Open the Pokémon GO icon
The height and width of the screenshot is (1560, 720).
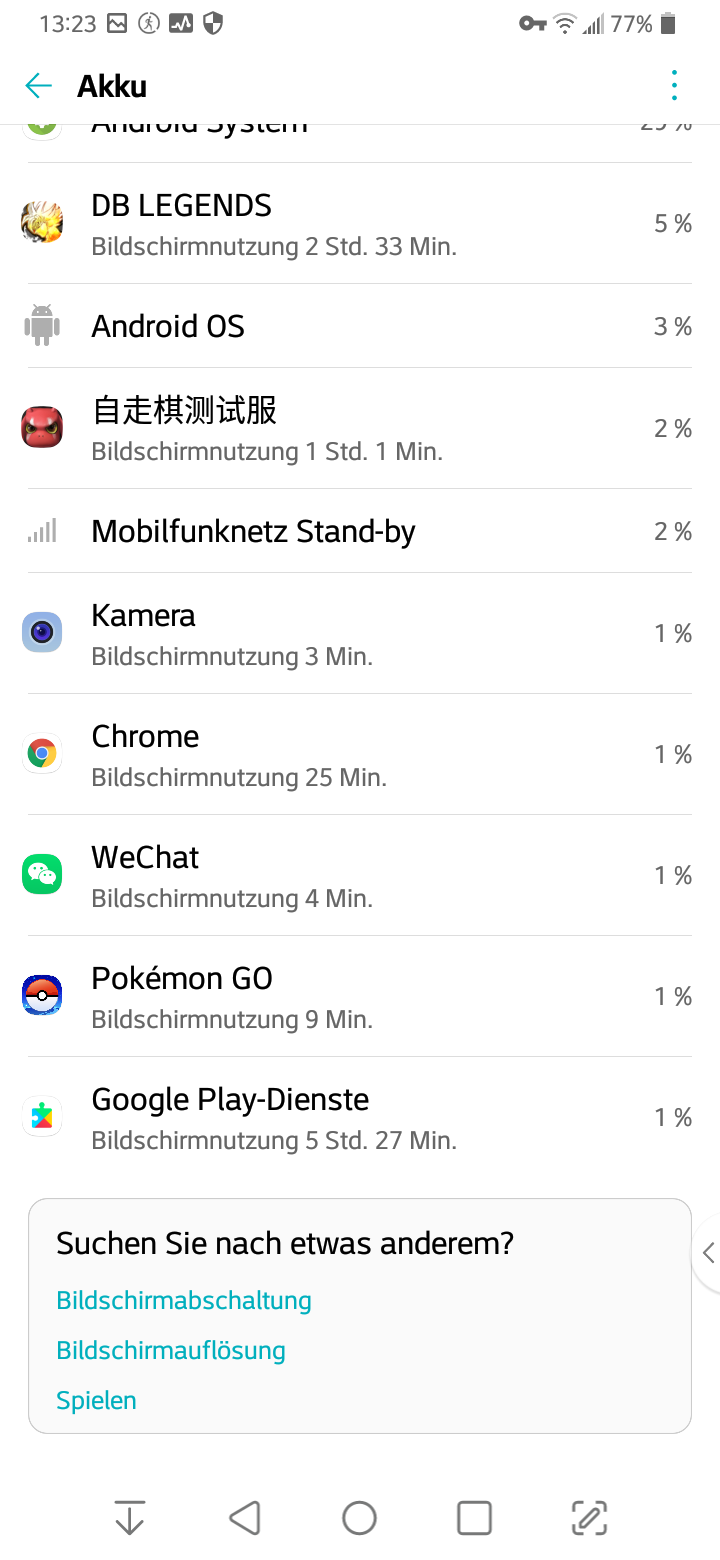[x=41, y=995]
